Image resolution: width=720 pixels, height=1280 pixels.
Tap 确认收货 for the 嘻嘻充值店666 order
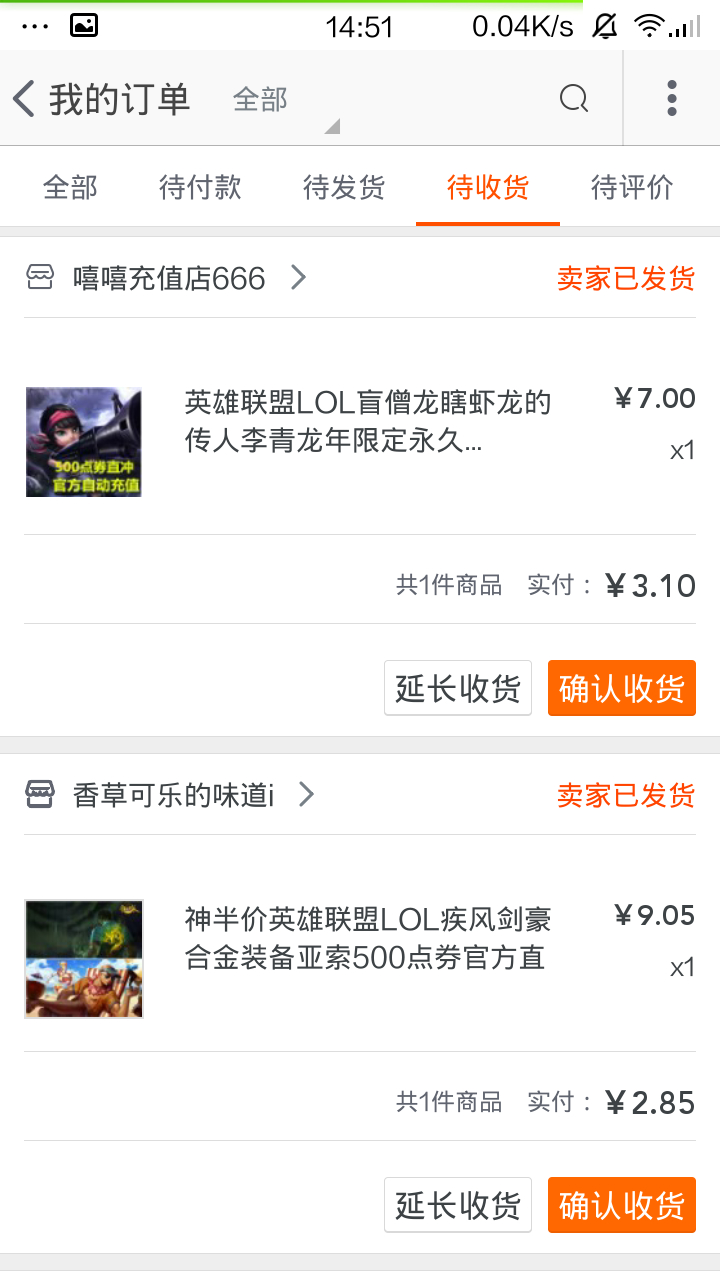621,688
